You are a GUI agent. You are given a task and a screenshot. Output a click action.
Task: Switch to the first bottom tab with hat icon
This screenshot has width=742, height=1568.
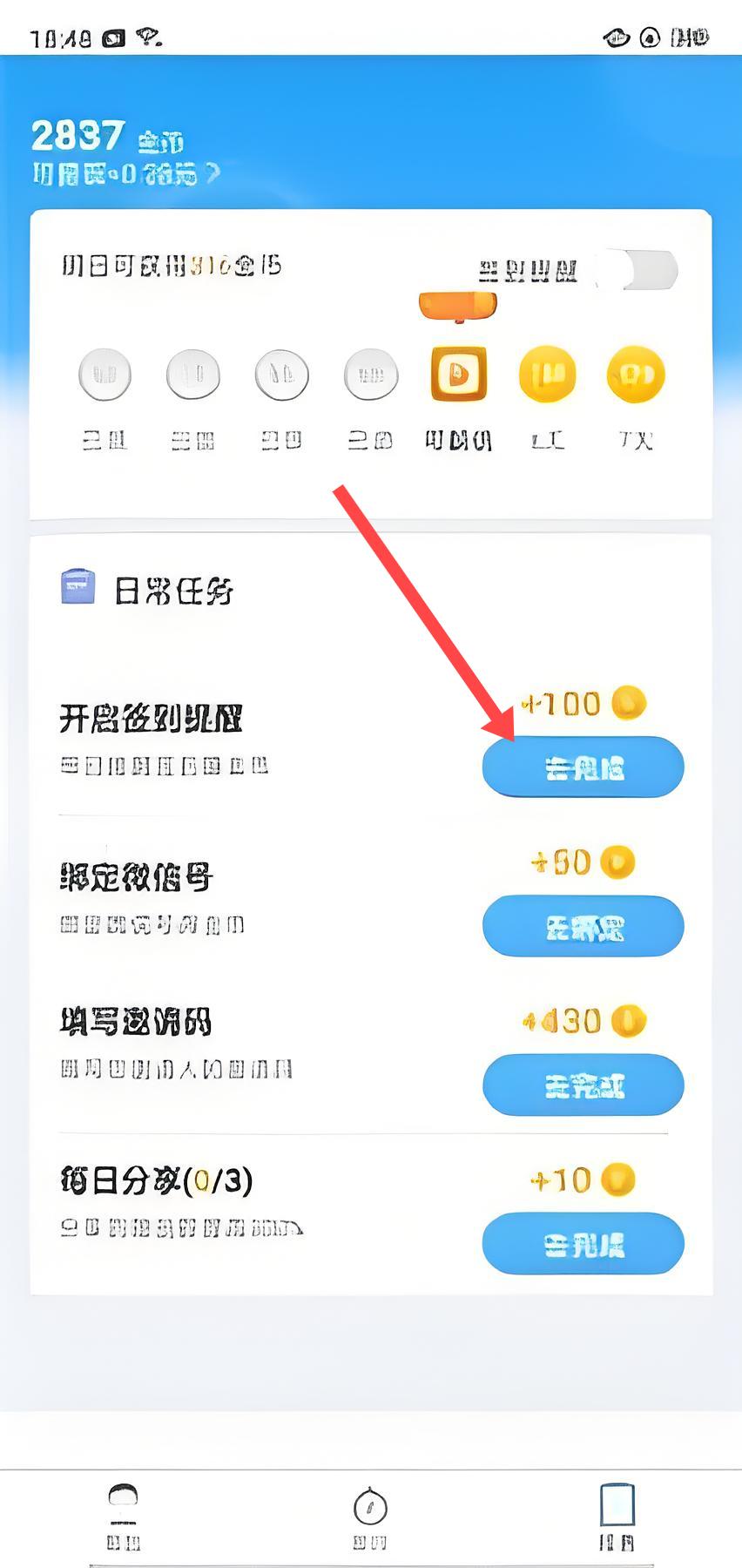click(x=124, y=1514)
